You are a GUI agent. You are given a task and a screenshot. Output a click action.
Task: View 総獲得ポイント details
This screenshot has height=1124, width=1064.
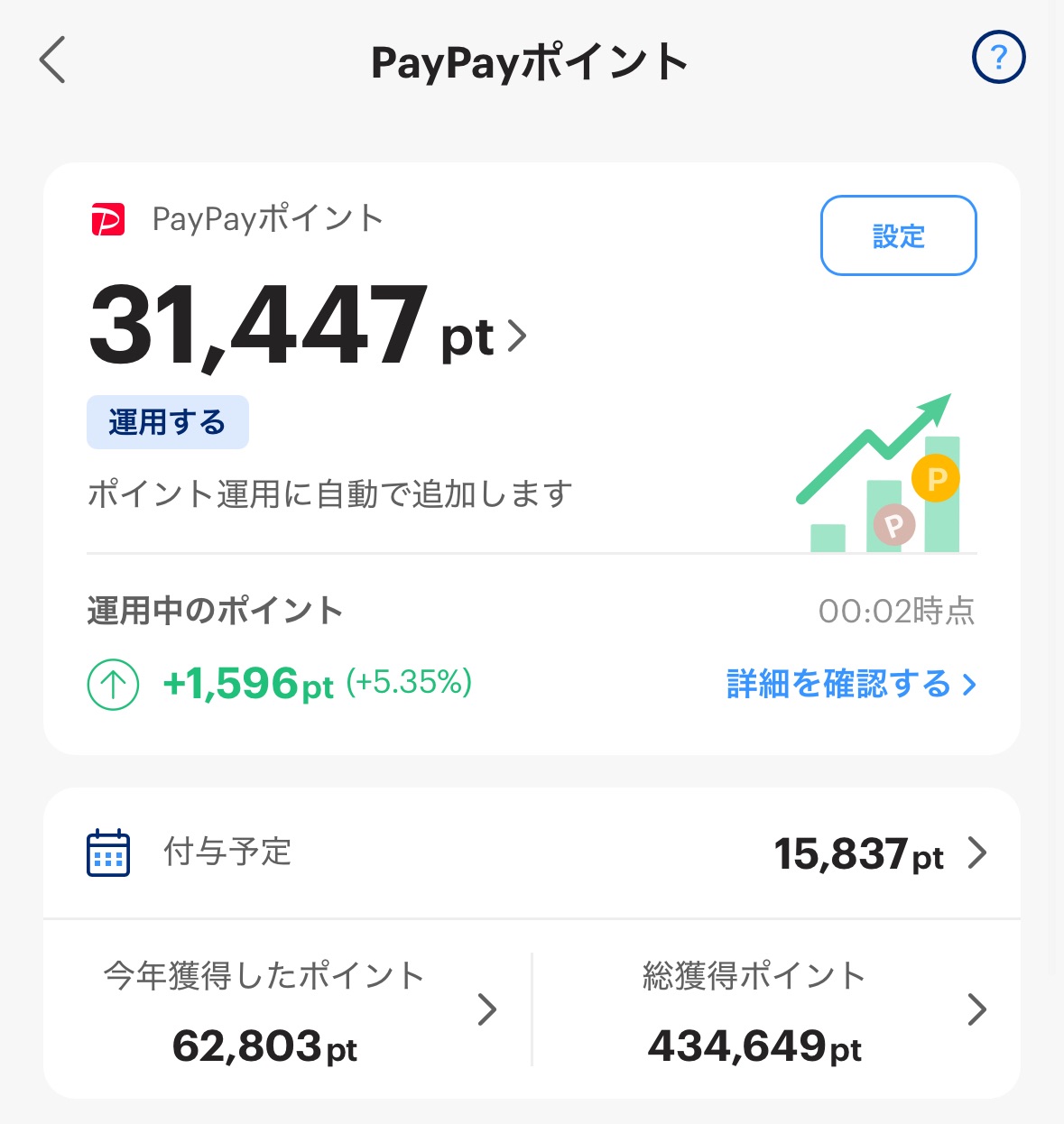click(x=776, y=1009)
